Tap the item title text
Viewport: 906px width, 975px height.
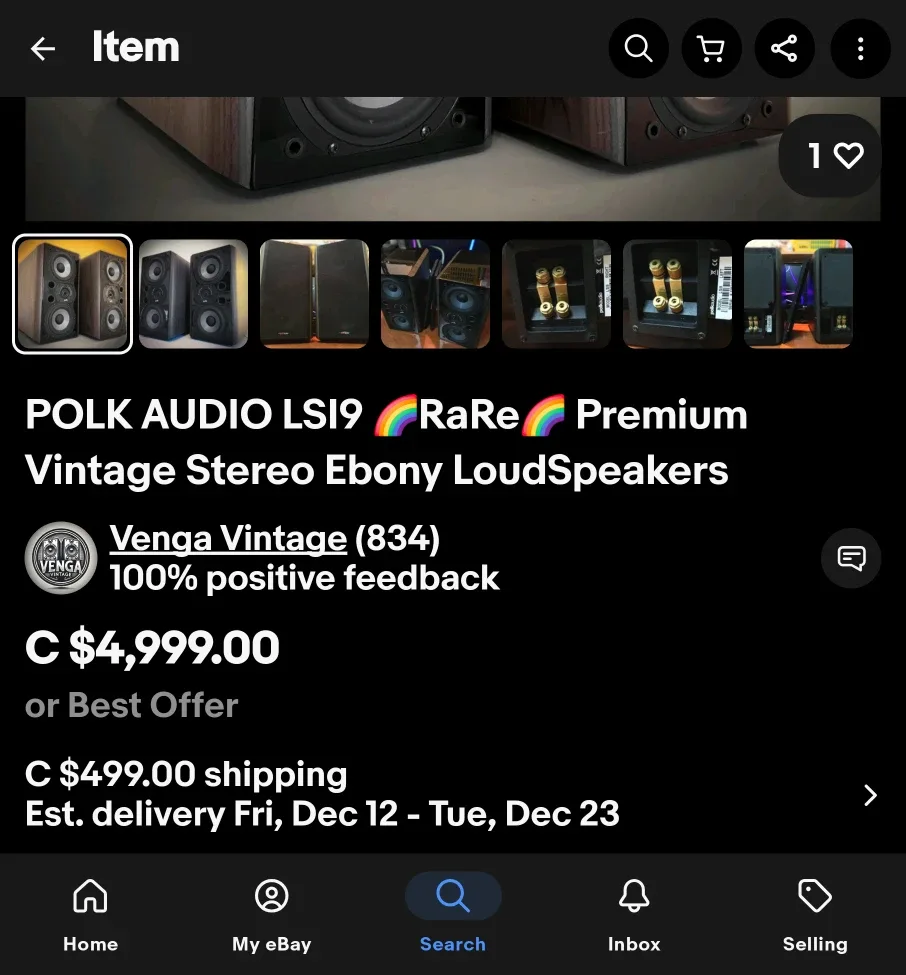[386, 442]
